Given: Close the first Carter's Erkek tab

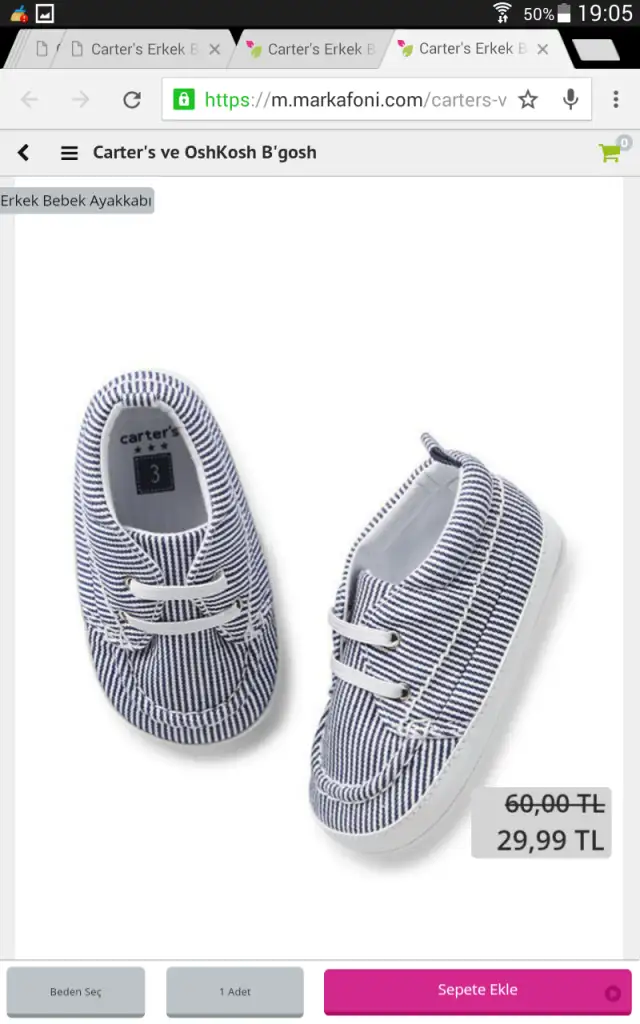Looking at the screenshot, I should (215, 50).
